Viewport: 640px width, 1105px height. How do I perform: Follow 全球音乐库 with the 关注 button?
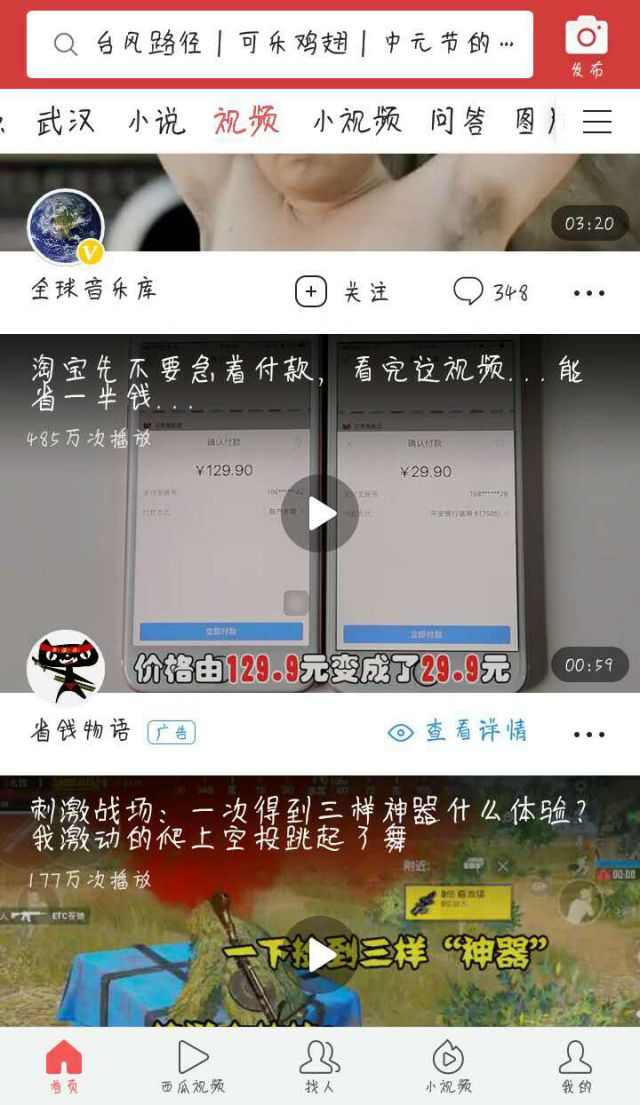341,292
